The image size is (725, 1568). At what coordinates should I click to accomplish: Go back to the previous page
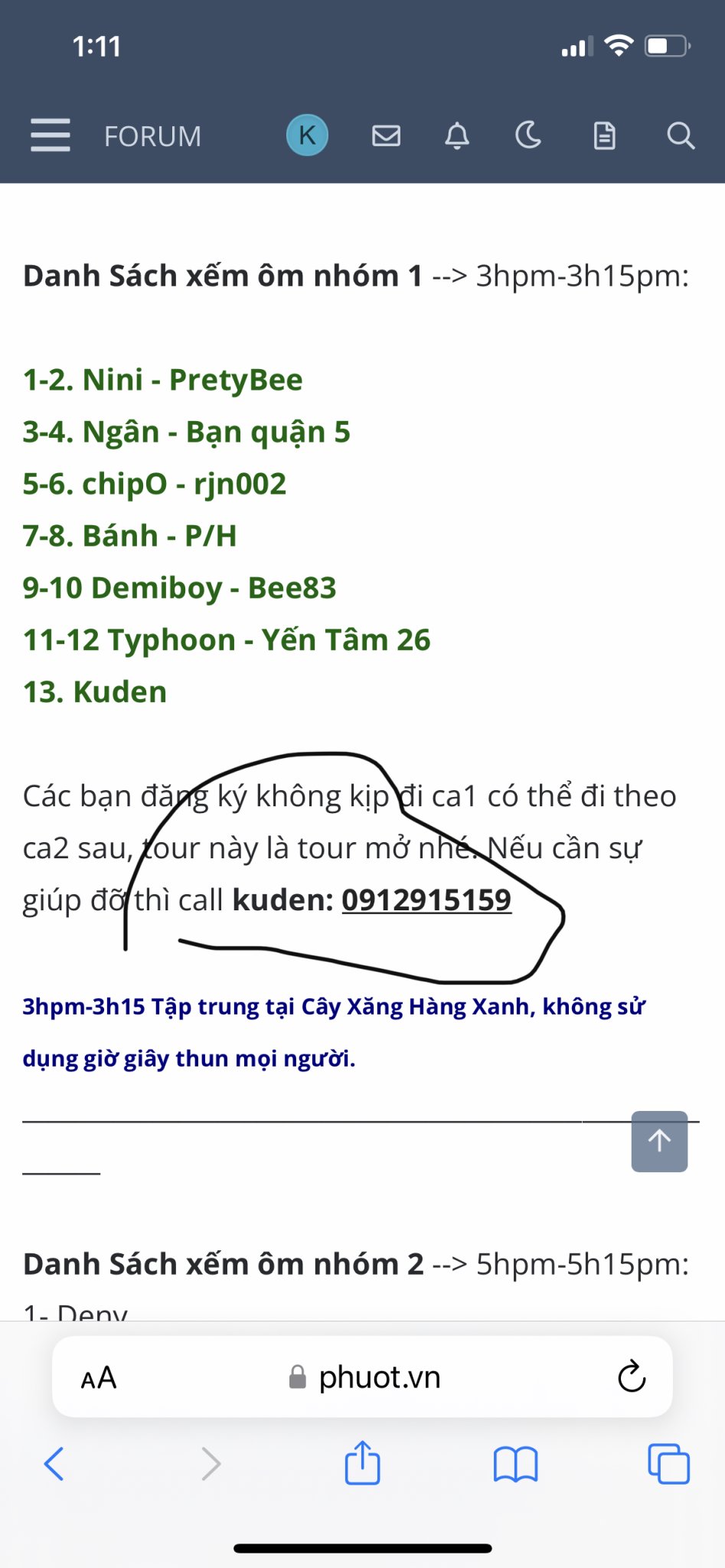[x=54, y=1464]
